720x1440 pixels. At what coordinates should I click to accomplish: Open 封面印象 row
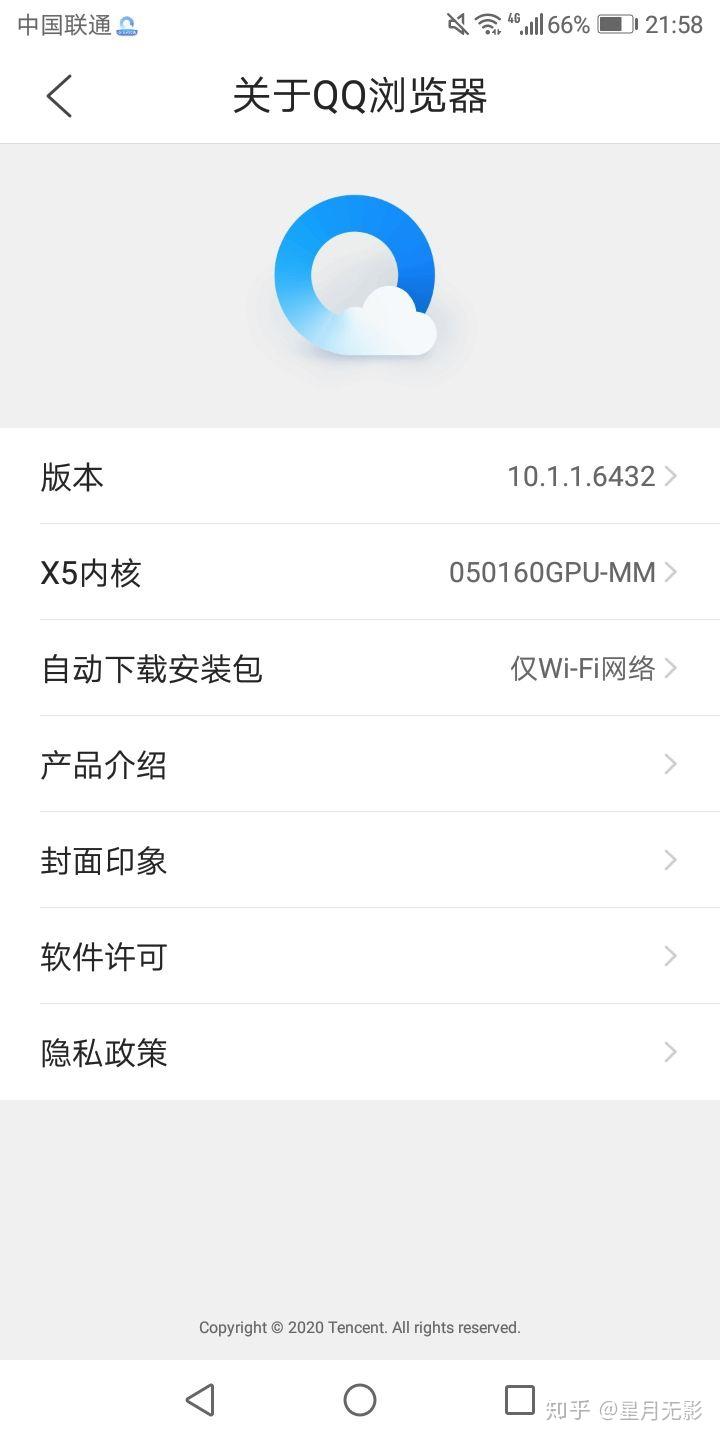[x=360, y=860]
